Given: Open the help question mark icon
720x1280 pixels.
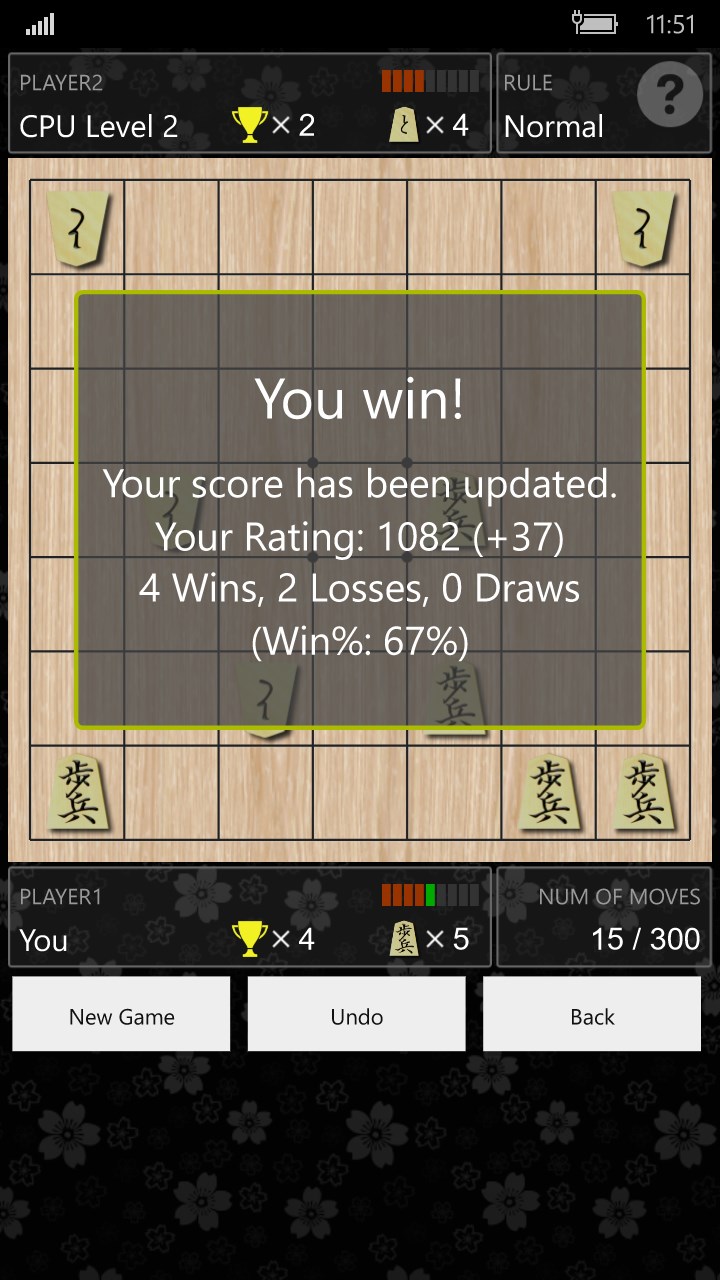Looking at the screenshot, I should tap(670, 94).
